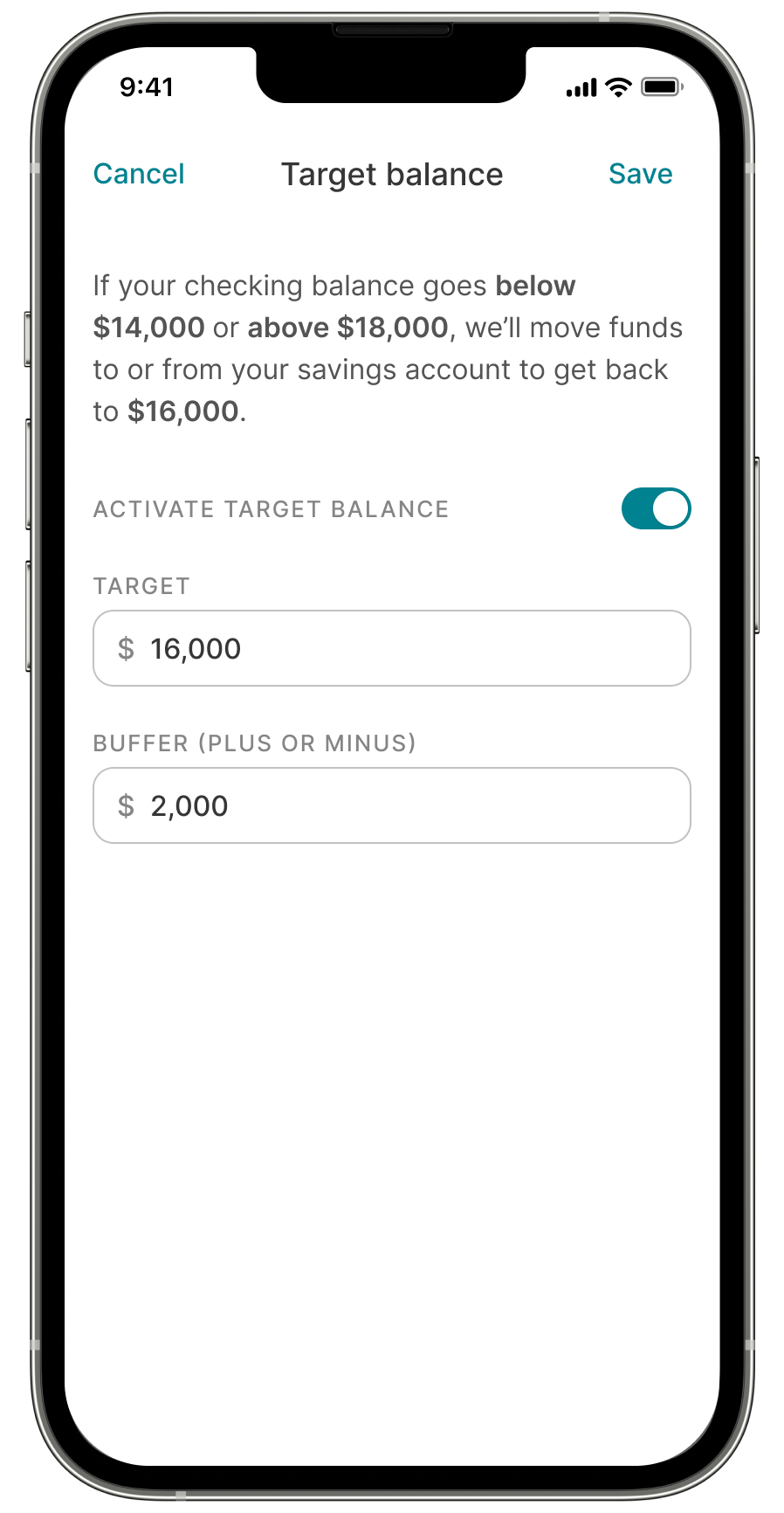Image resolution: width=784 pixels, height=1513 pixels.
Task: Turn off Activate Target Balance switch
Action: tap(656, 508)
